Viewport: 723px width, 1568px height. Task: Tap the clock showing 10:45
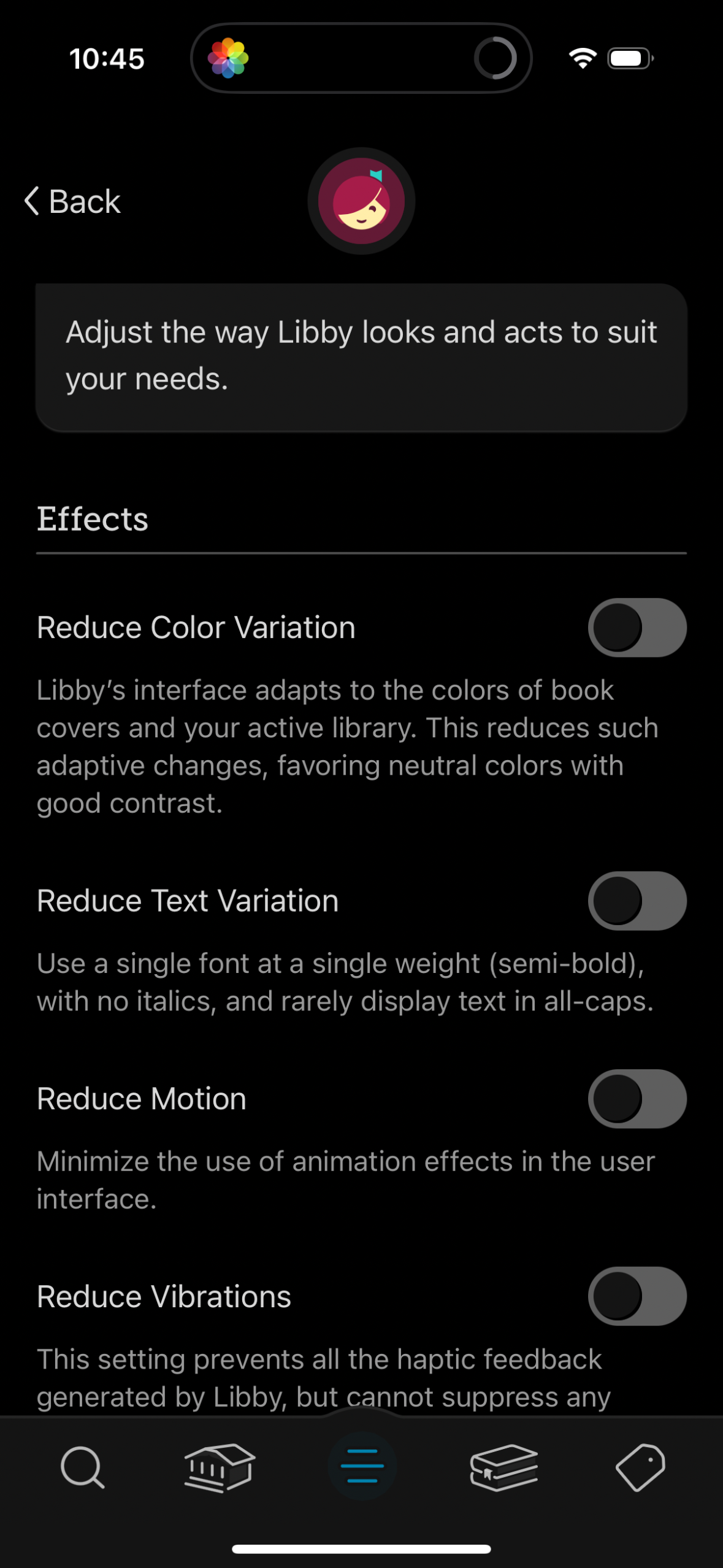pyautogui.click(x=107, y=57)
